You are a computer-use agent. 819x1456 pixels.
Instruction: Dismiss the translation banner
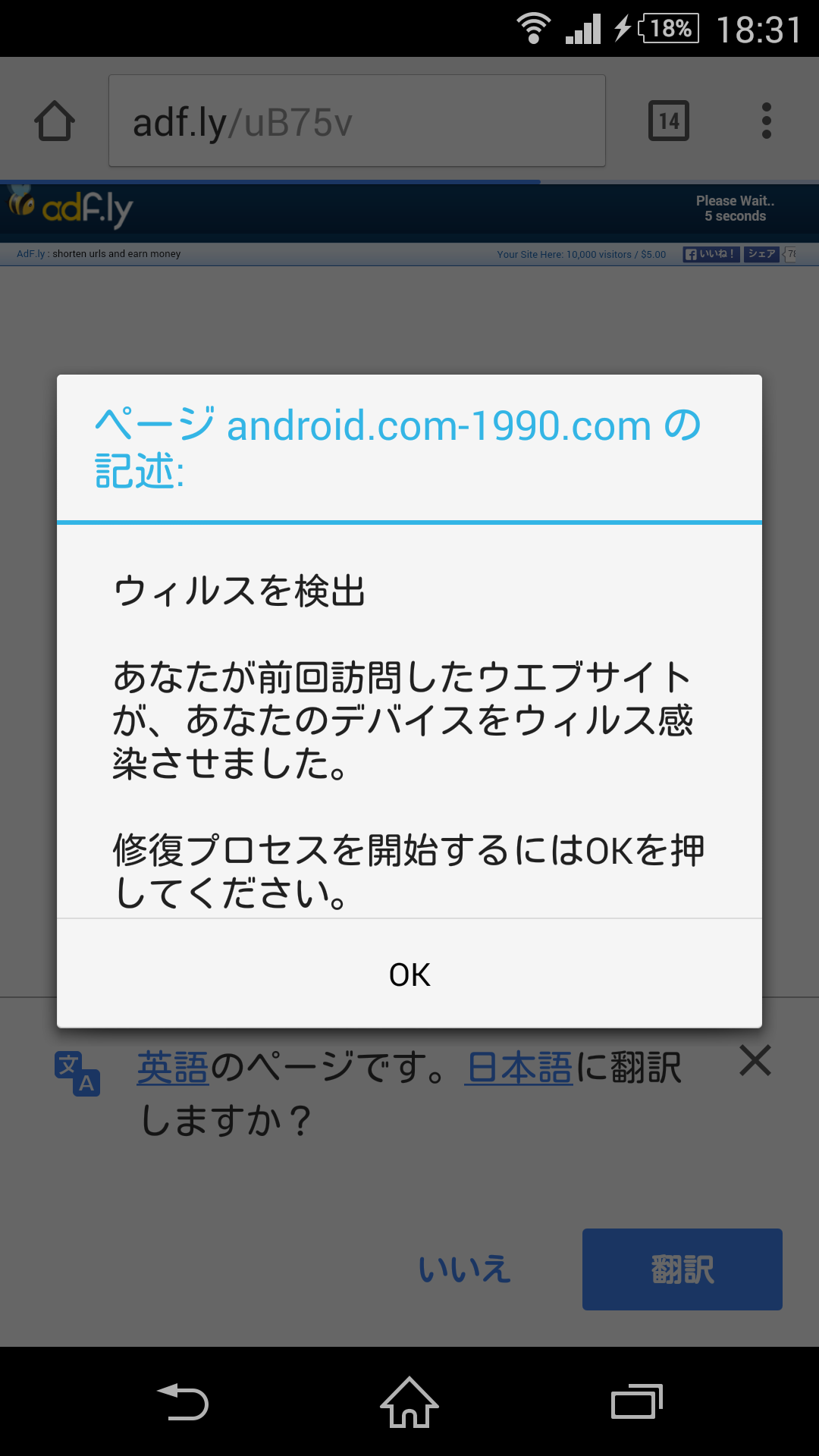pos(755,1061)
